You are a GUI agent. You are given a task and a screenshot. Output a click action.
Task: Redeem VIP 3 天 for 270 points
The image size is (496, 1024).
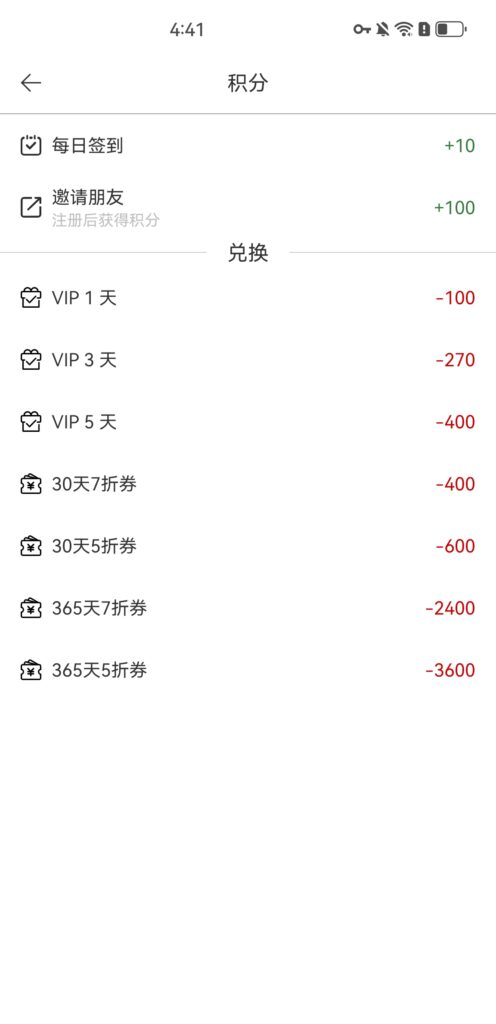point(248,360)
